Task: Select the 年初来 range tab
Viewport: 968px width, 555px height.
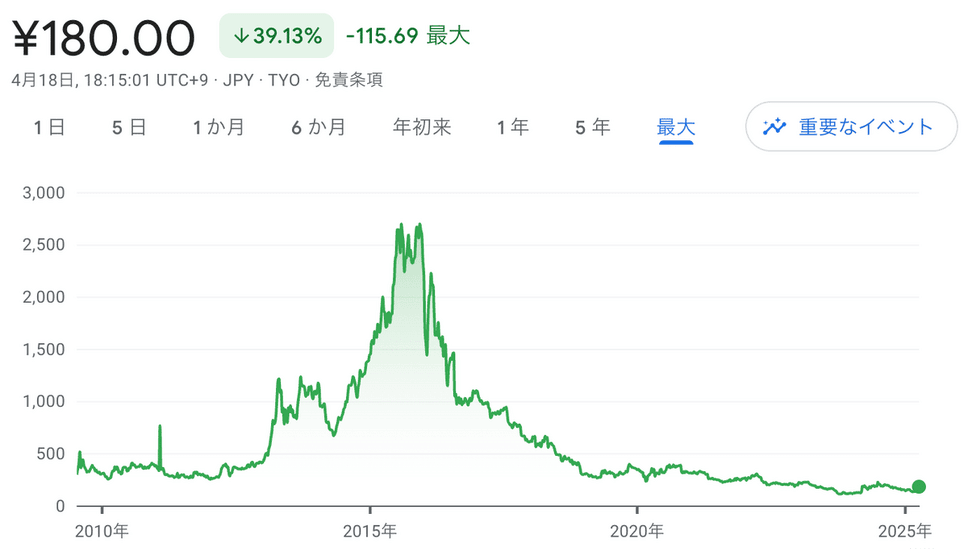Action: 422,127
